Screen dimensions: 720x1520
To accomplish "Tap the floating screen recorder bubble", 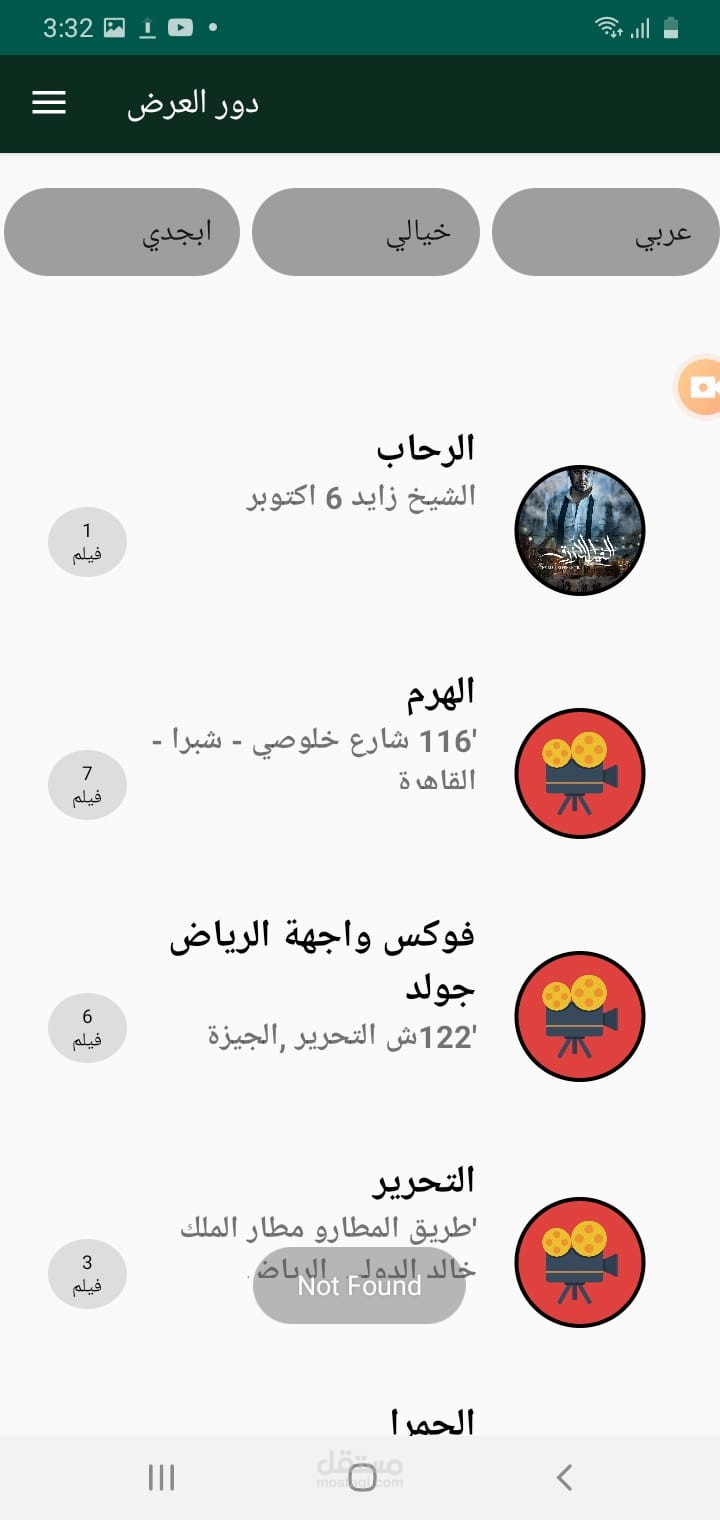I will (700, 387).
